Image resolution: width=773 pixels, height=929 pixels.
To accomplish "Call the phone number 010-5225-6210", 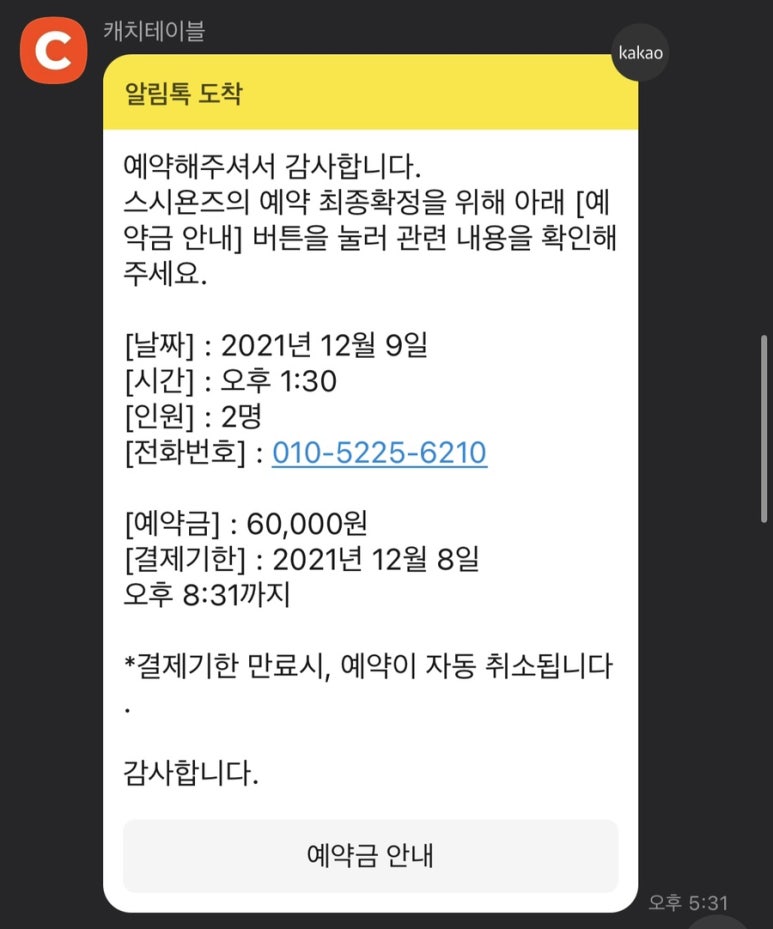I will coord(379,453).
